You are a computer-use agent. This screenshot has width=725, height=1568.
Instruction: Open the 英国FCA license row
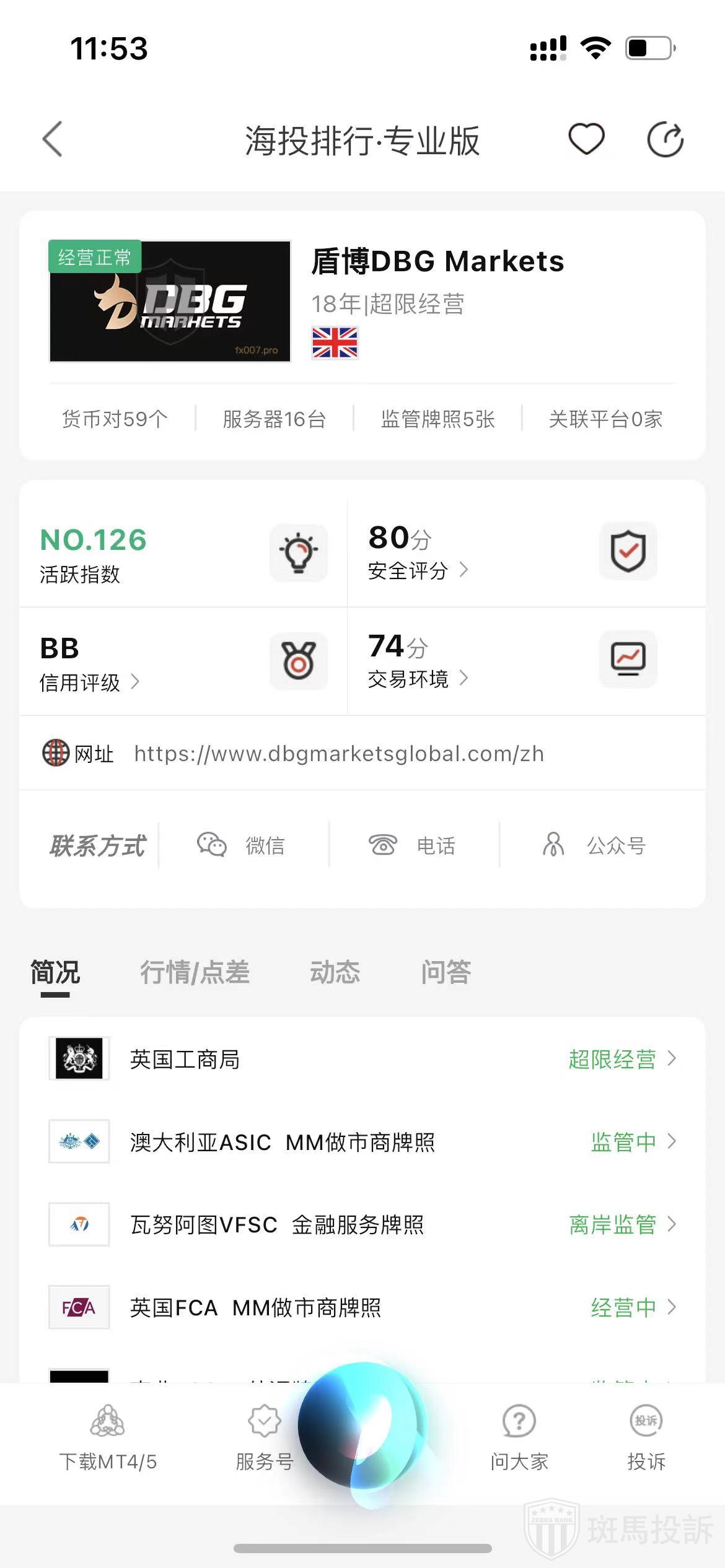[x=362, y=1307]
